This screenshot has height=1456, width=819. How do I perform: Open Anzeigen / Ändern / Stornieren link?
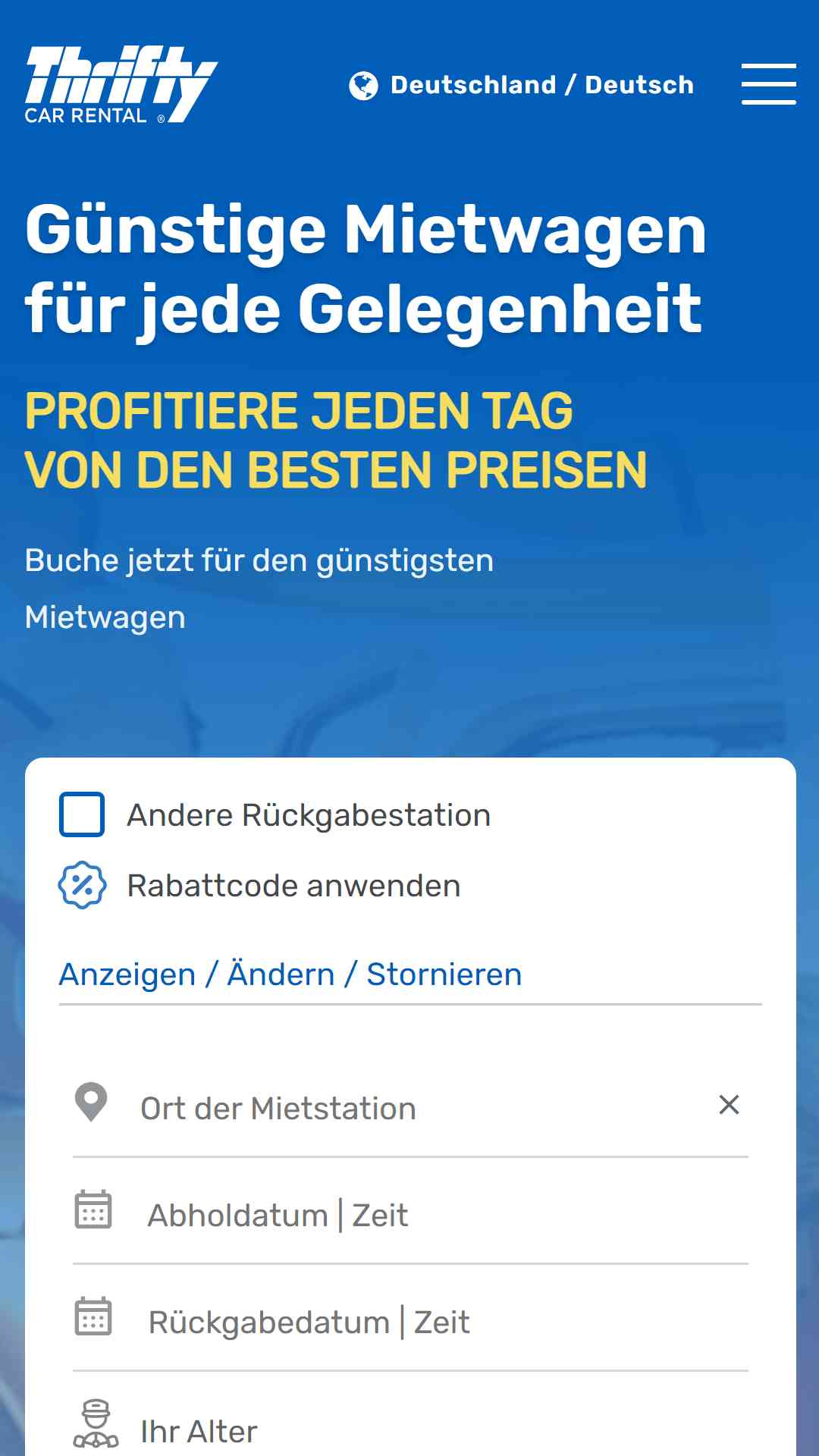pyautogui.click(x=290, y=974)
